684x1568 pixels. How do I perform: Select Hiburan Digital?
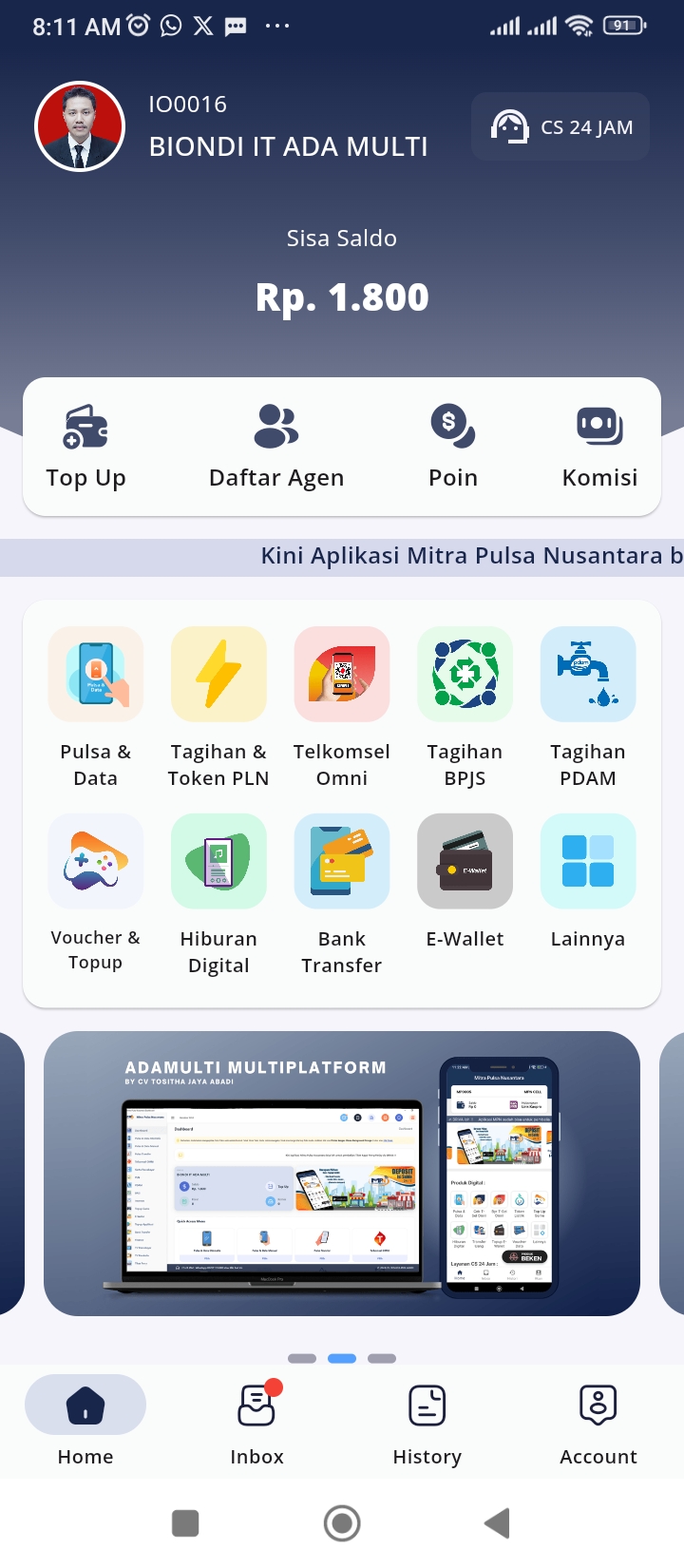[218, 893]
